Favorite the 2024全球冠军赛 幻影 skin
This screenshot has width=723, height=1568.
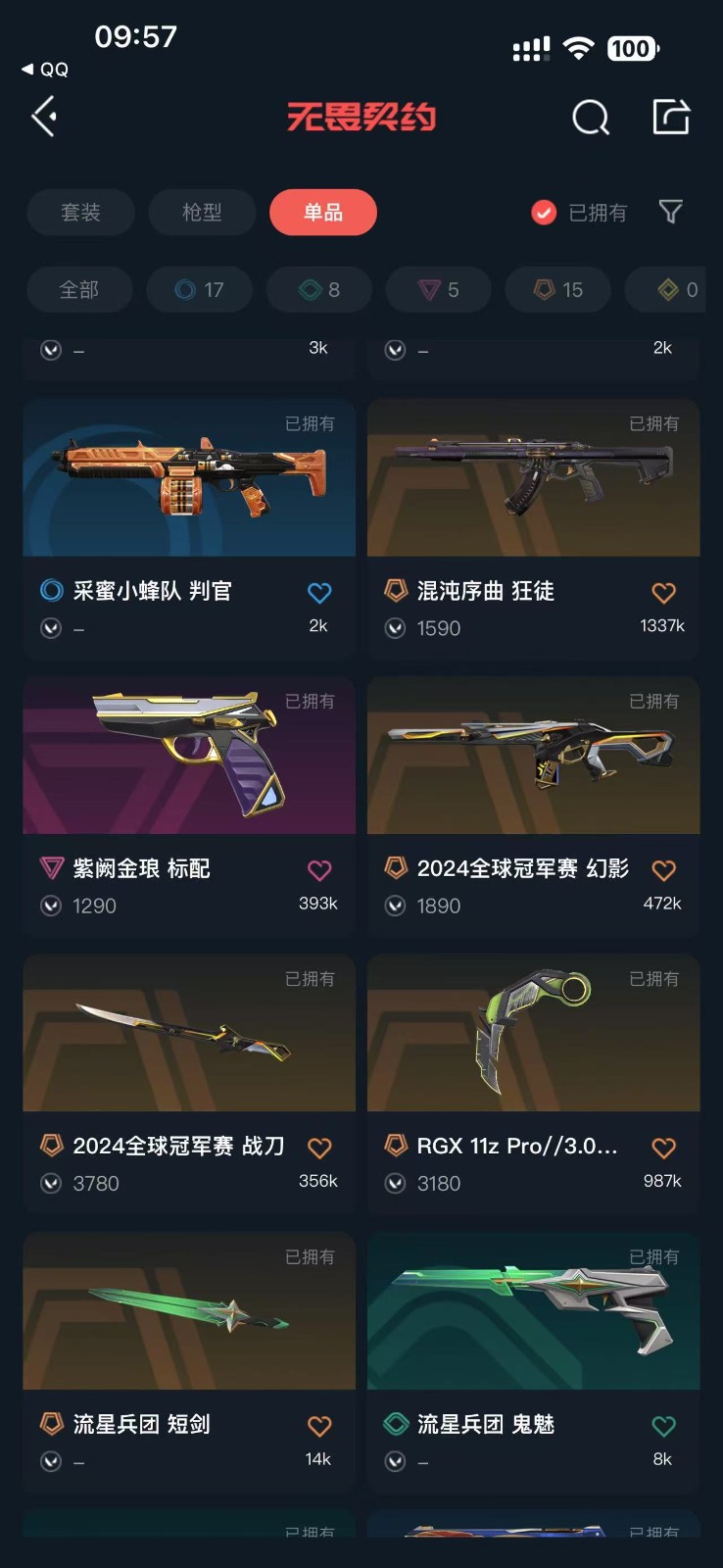point(663,870)
